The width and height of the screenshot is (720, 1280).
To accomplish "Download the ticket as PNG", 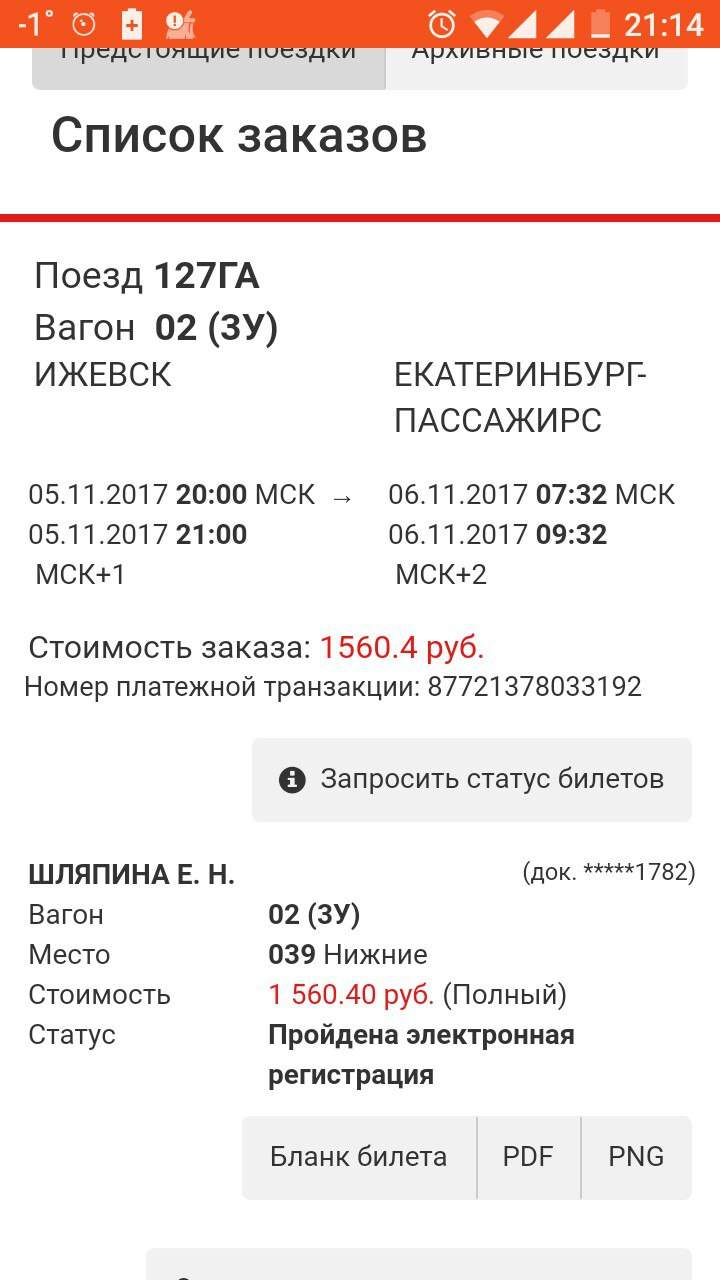I will pos(636,1157).
